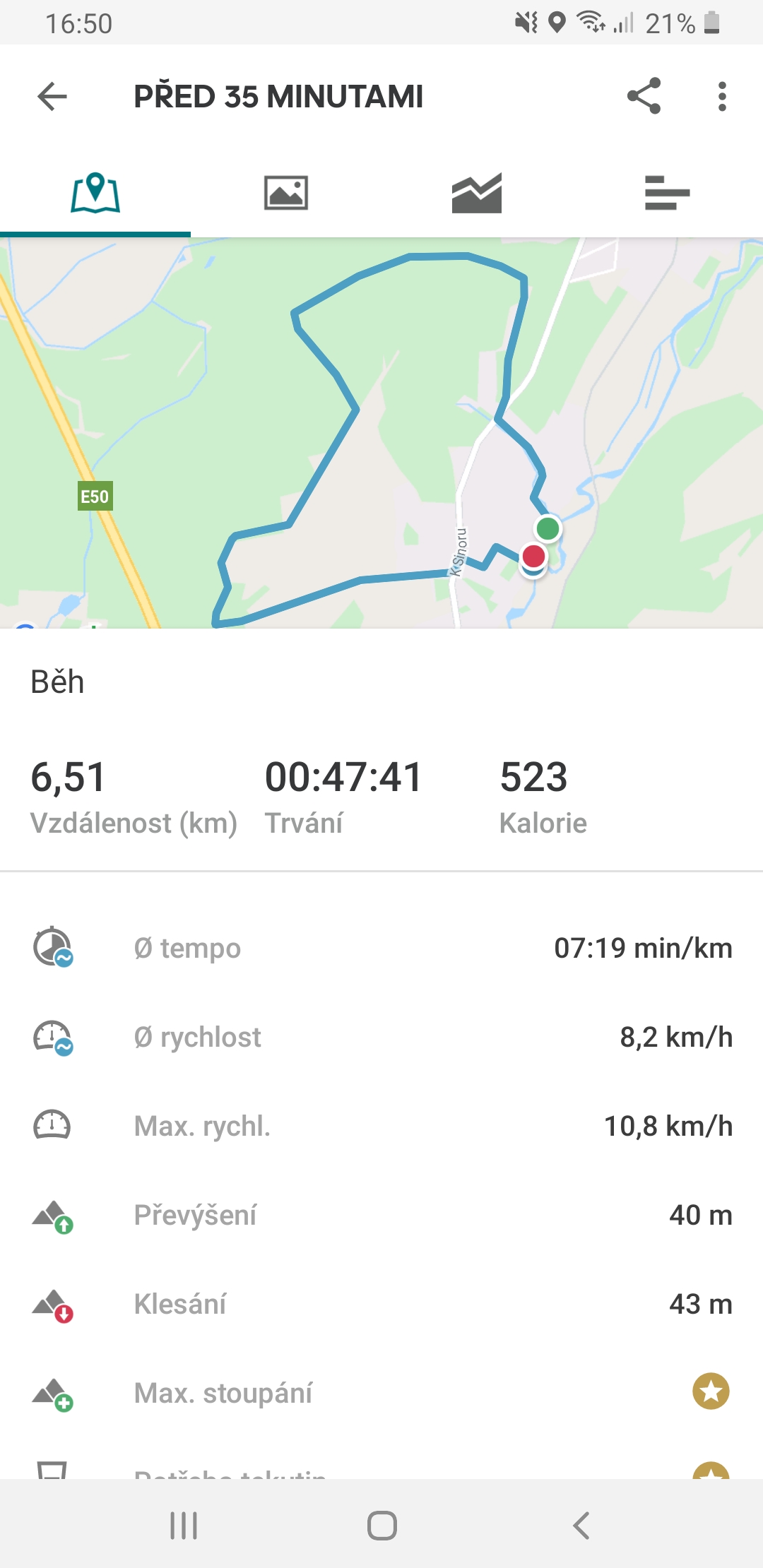Open the recent apps view
Screen dimensions: 763x1568
pos(184,1526)
